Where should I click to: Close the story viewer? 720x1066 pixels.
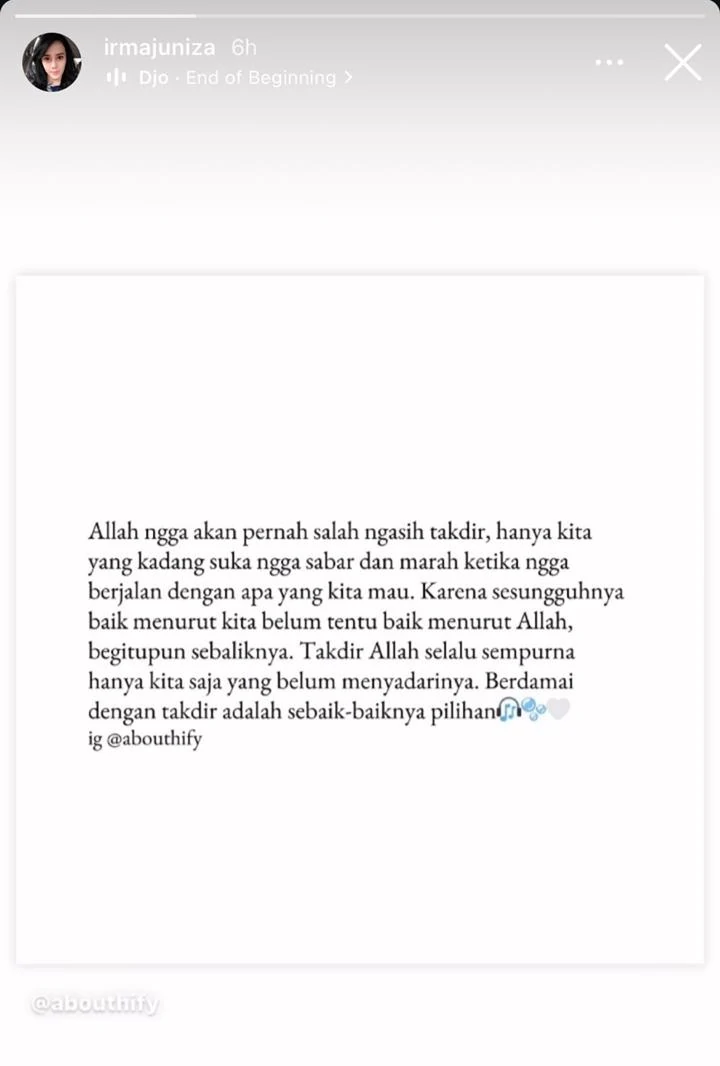point(683,62)
